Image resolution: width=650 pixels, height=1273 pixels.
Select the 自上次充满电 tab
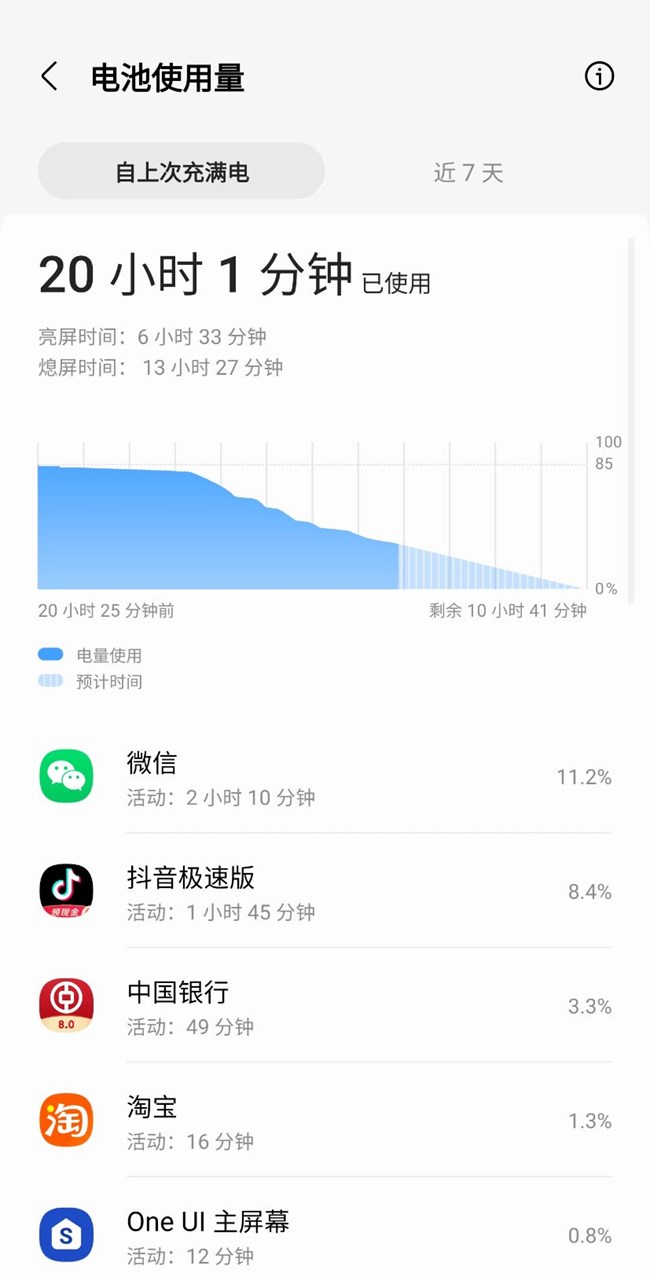click(182, 171)
